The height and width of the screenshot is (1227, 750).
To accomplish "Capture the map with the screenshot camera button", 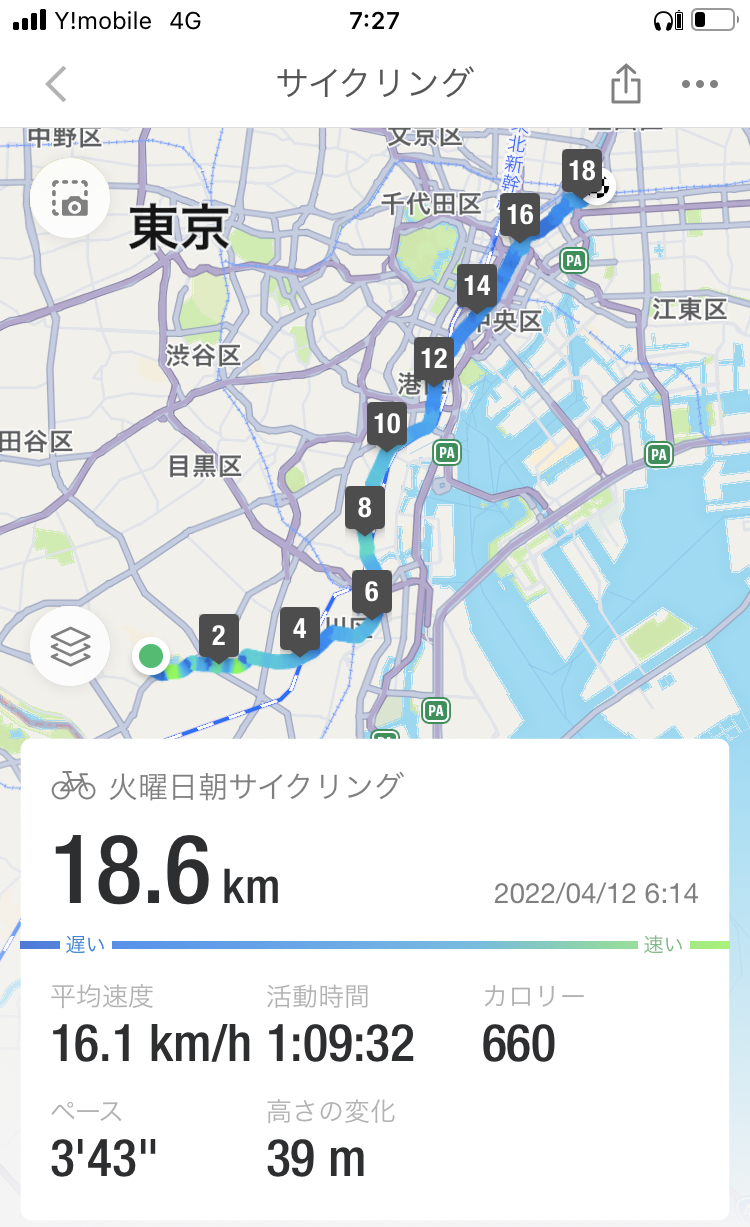I will [x=70, y=197].
